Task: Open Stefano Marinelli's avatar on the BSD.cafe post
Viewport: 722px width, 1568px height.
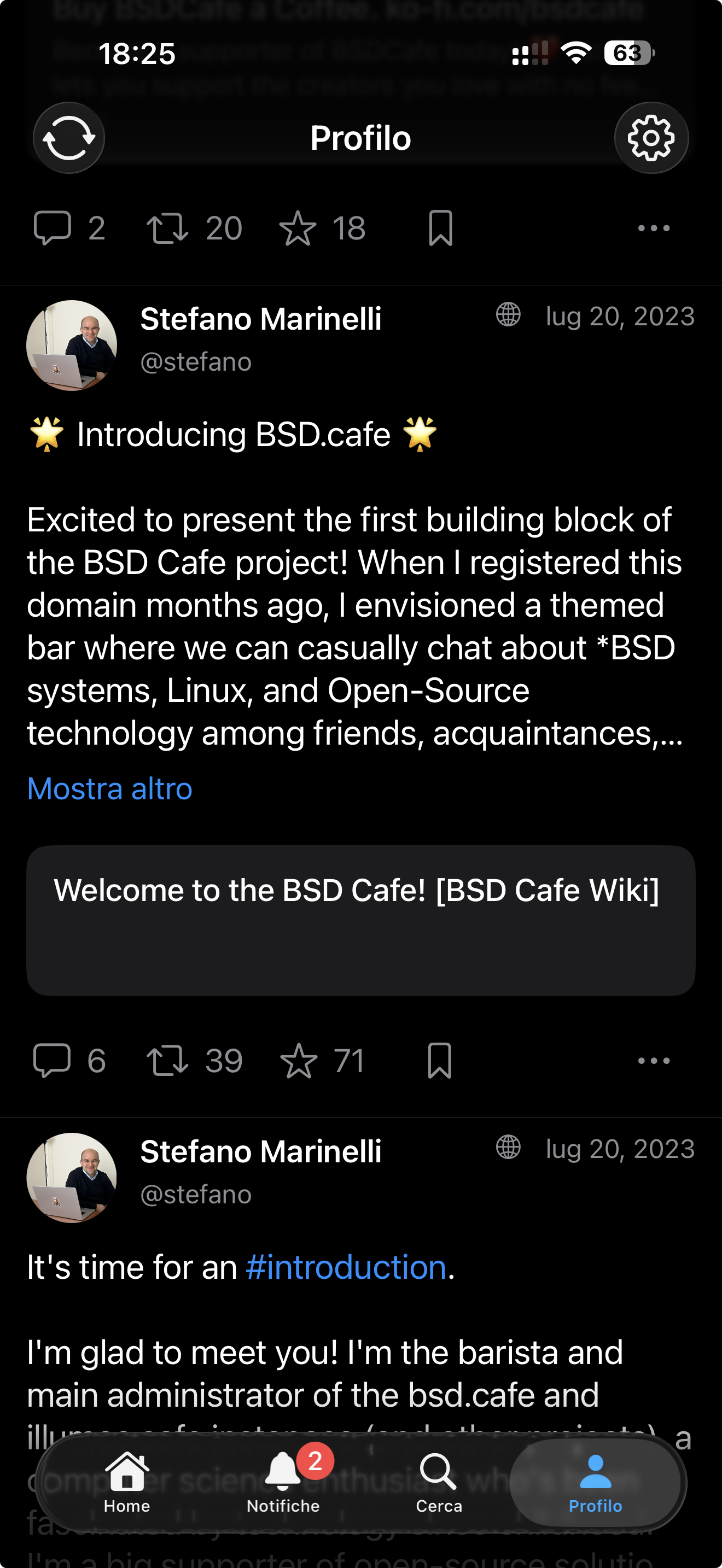Action: [x=72, y=346]
